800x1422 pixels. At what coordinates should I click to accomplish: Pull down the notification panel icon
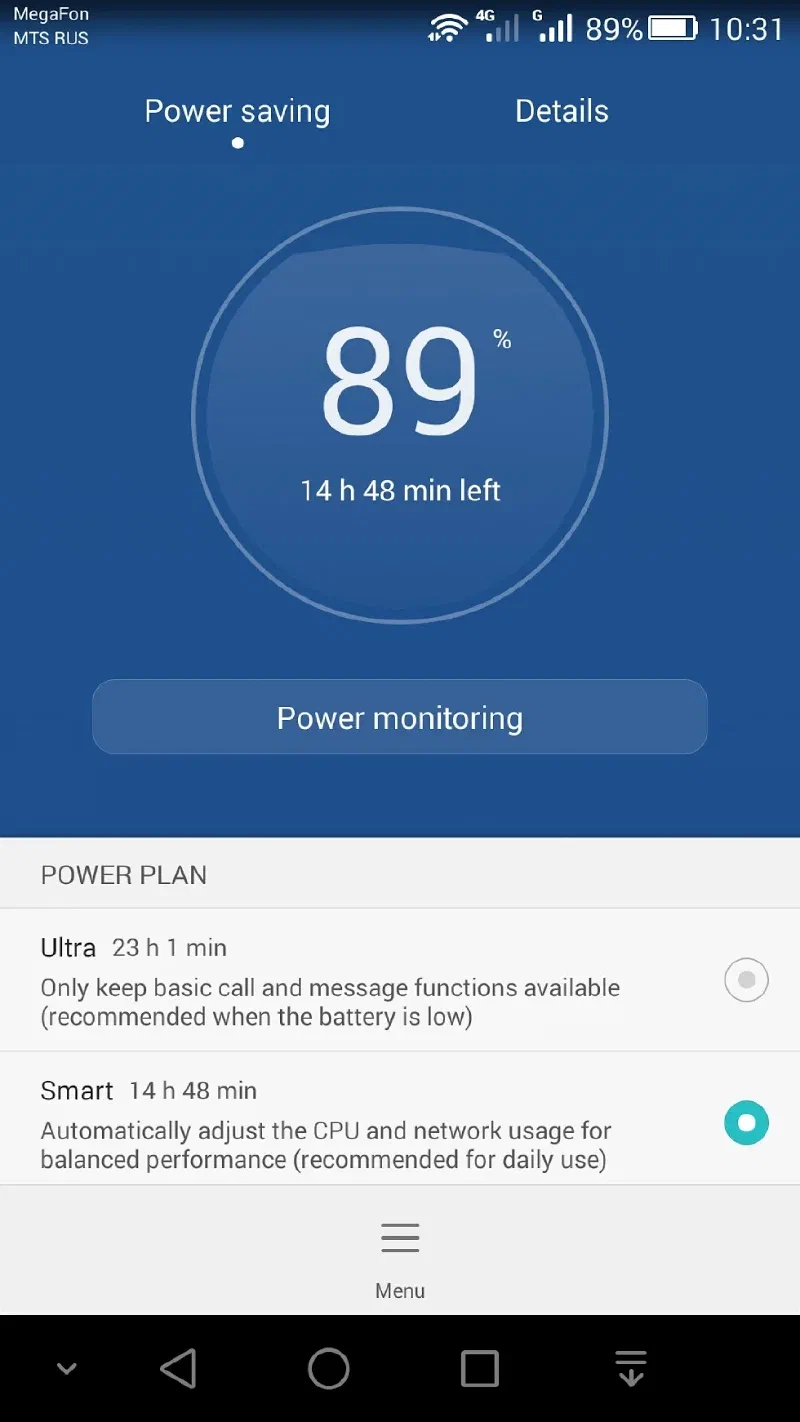pos(631,1368)
